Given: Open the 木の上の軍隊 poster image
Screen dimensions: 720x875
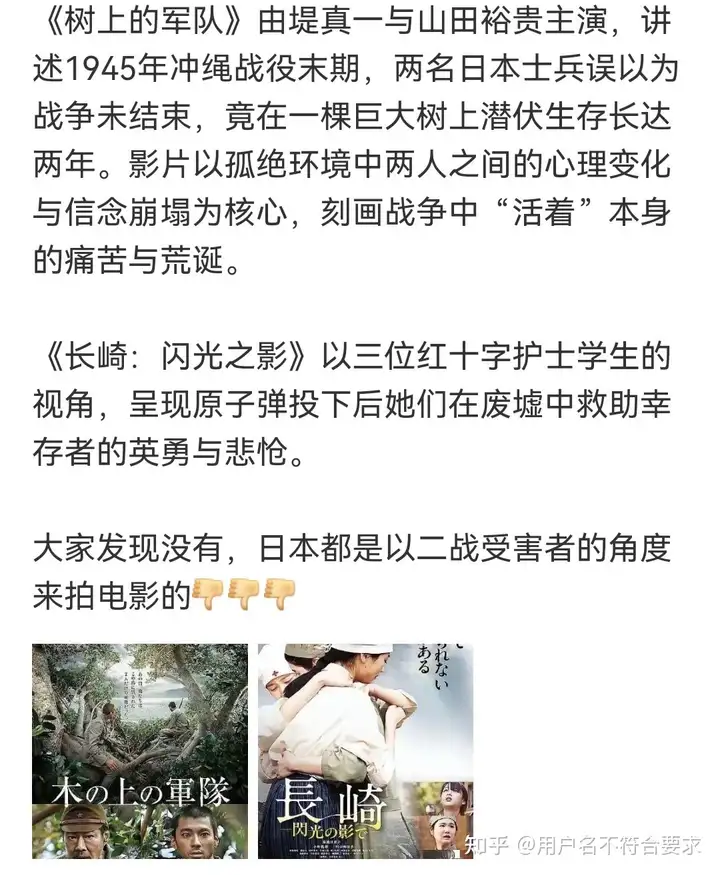Looking at the screenshot, I should (x=140, y=751).
